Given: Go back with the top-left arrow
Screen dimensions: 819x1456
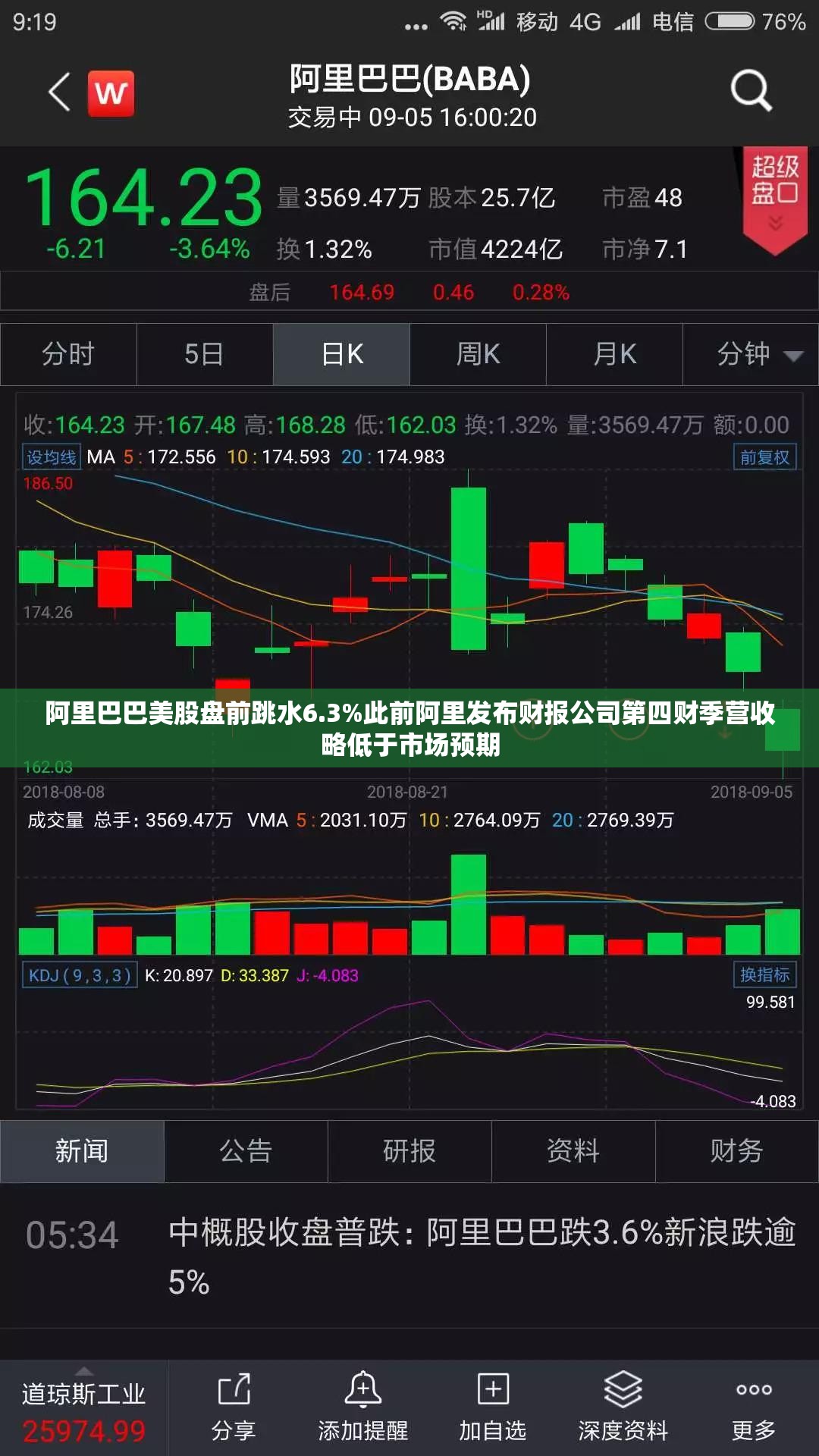Looking at the screenshot, I should click(x=60, y=93).
